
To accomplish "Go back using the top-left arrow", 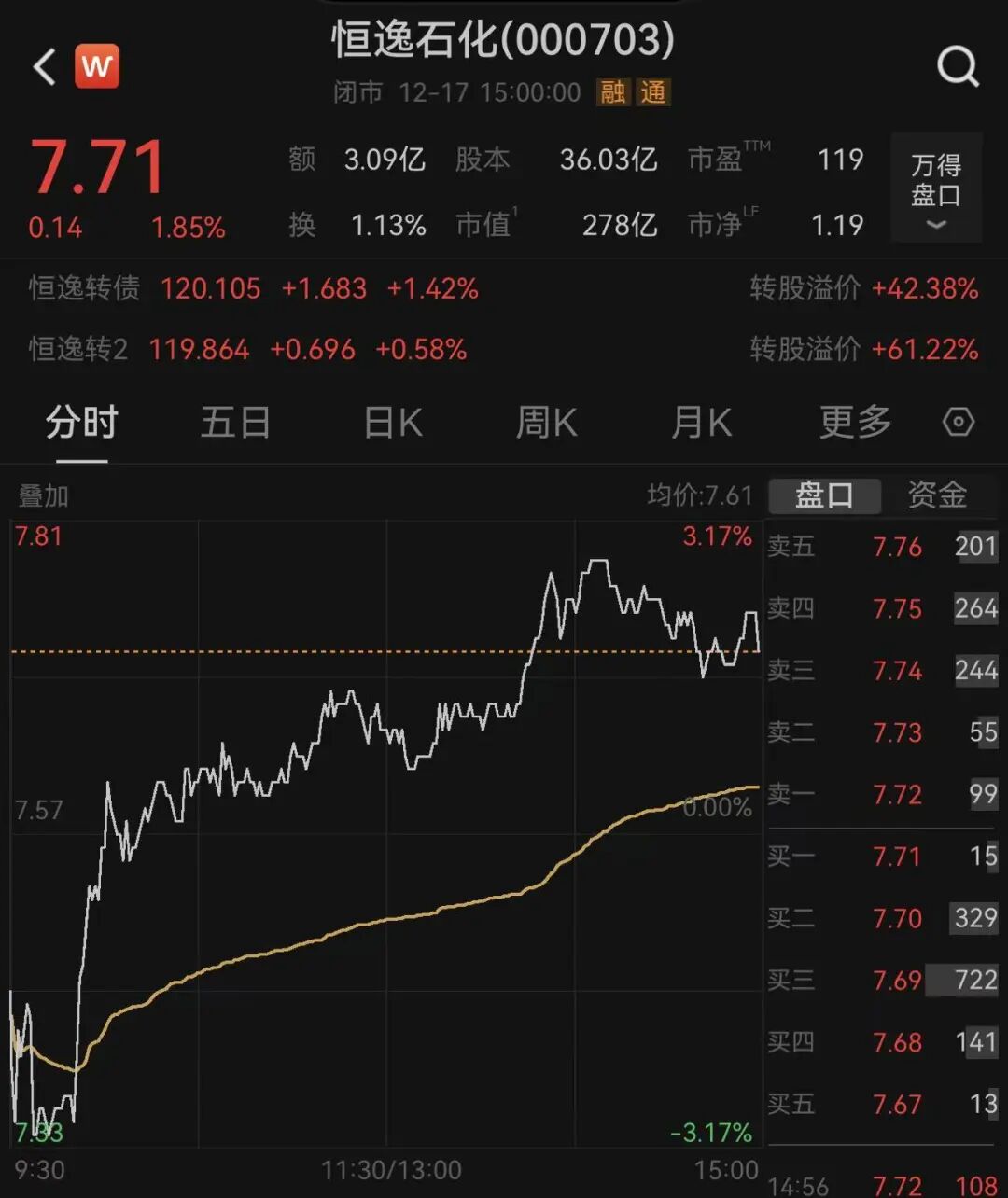I will tap(45, 67).
